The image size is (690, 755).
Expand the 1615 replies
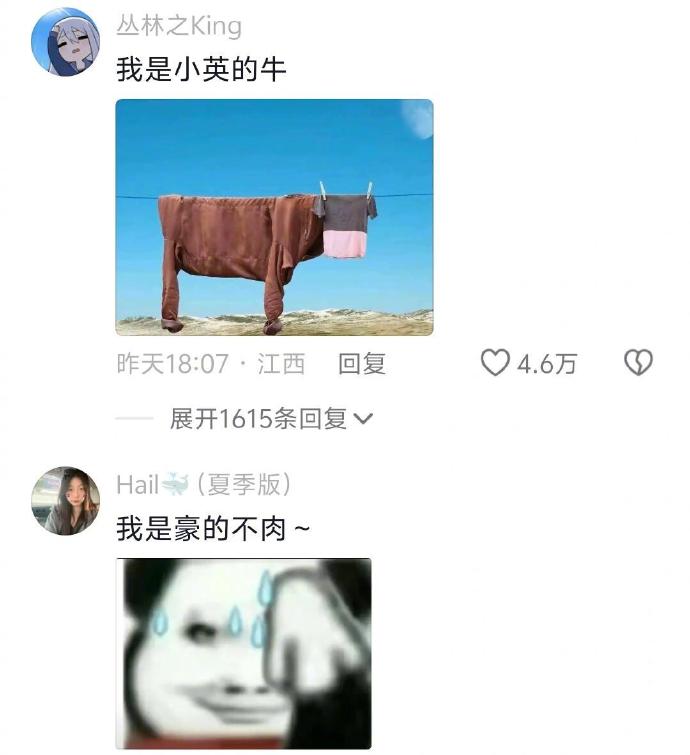270,419
